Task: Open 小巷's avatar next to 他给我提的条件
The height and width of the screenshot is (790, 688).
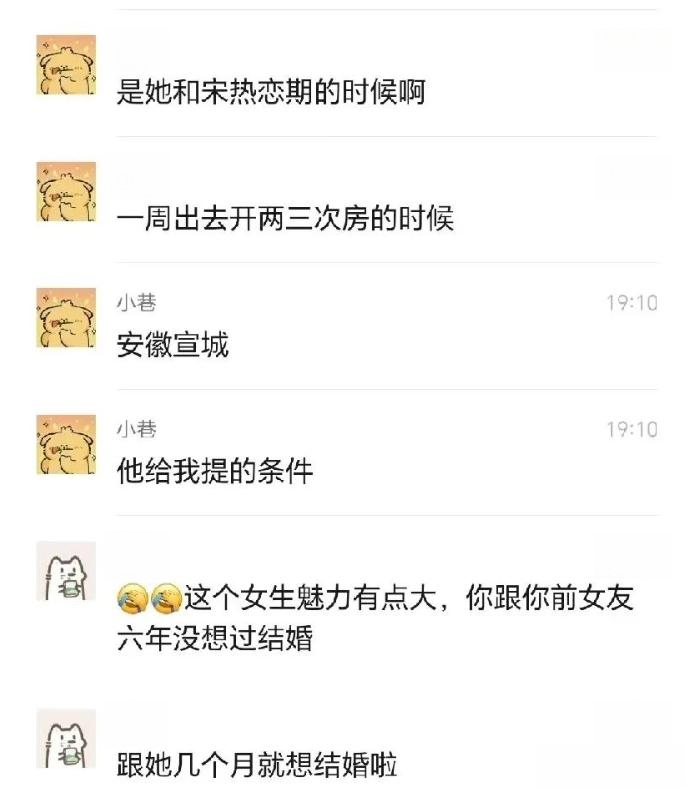Action: coord(66,444)
